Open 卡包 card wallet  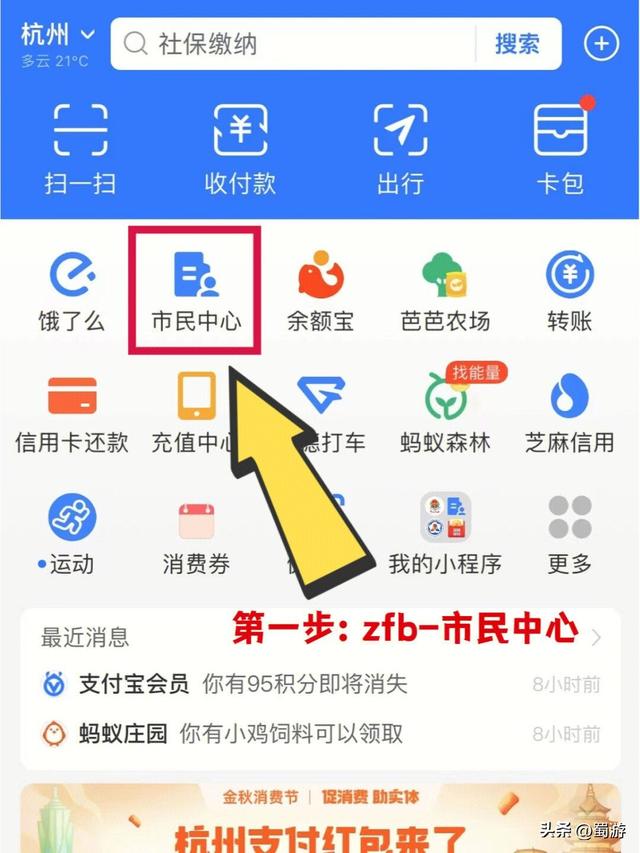pos(561,150)
